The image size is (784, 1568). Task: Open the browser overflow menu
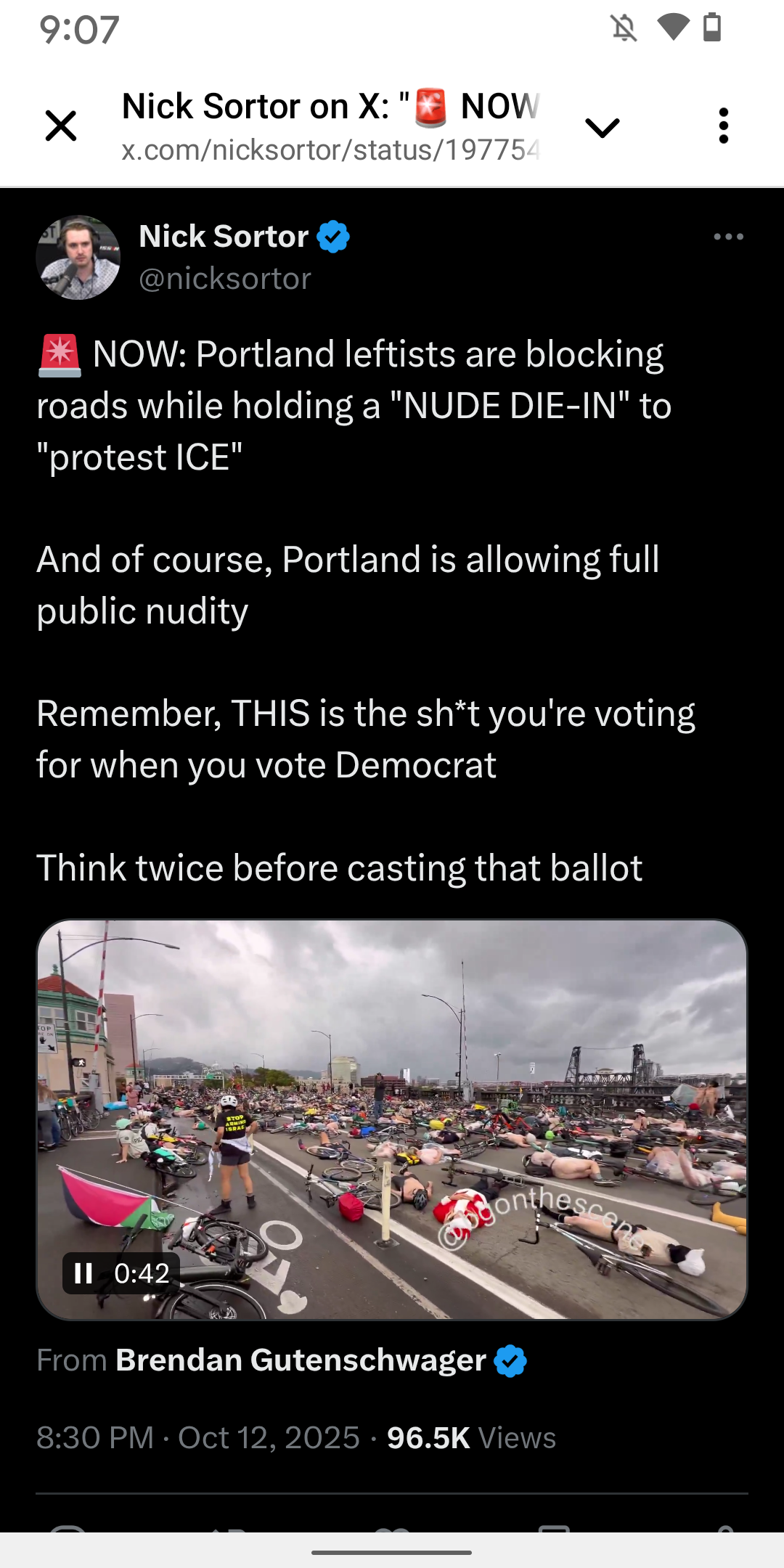coord(723,126)
